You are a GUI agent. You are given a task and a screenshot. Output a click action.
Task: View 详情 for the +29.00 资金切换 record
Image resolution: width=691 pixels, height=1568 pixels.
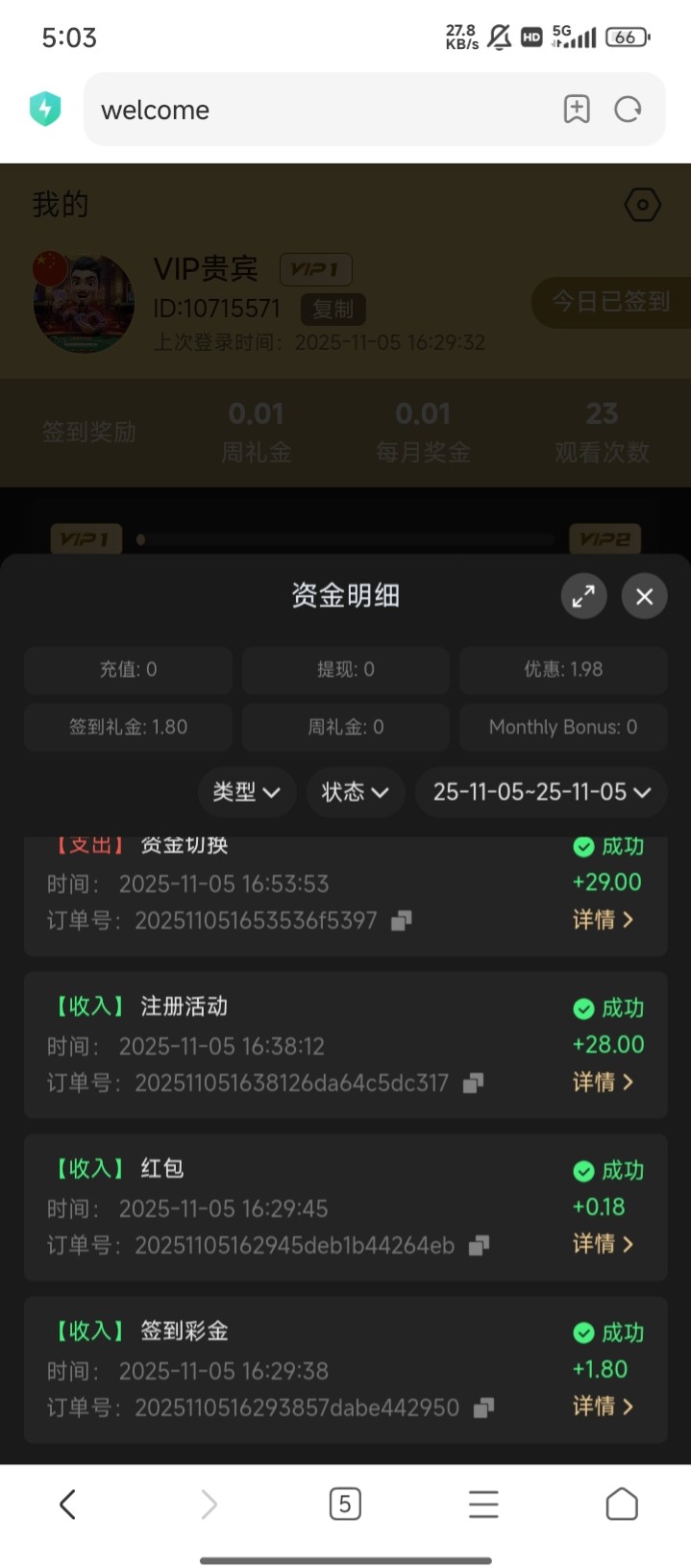point(603,920)
